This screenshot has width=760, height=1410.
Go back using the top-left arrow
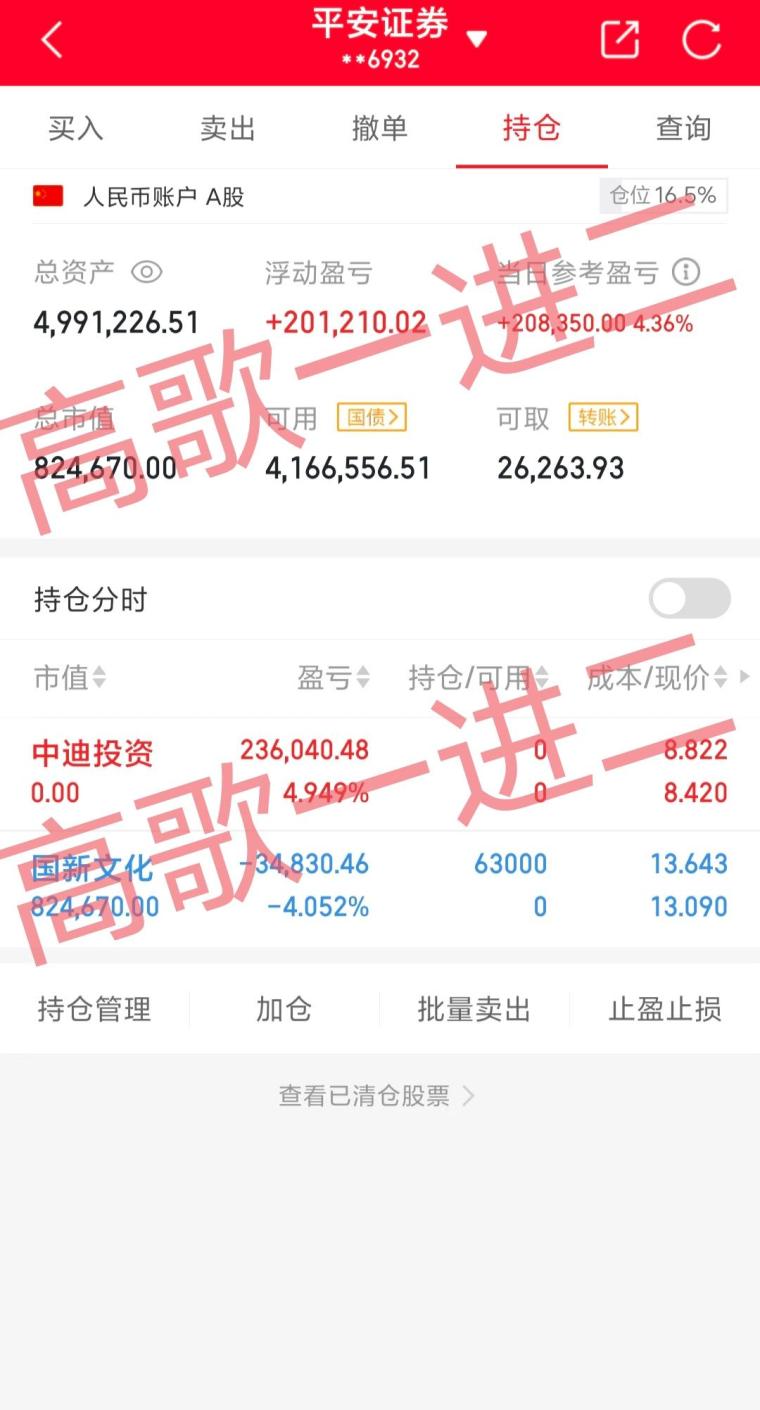(52, 41)
